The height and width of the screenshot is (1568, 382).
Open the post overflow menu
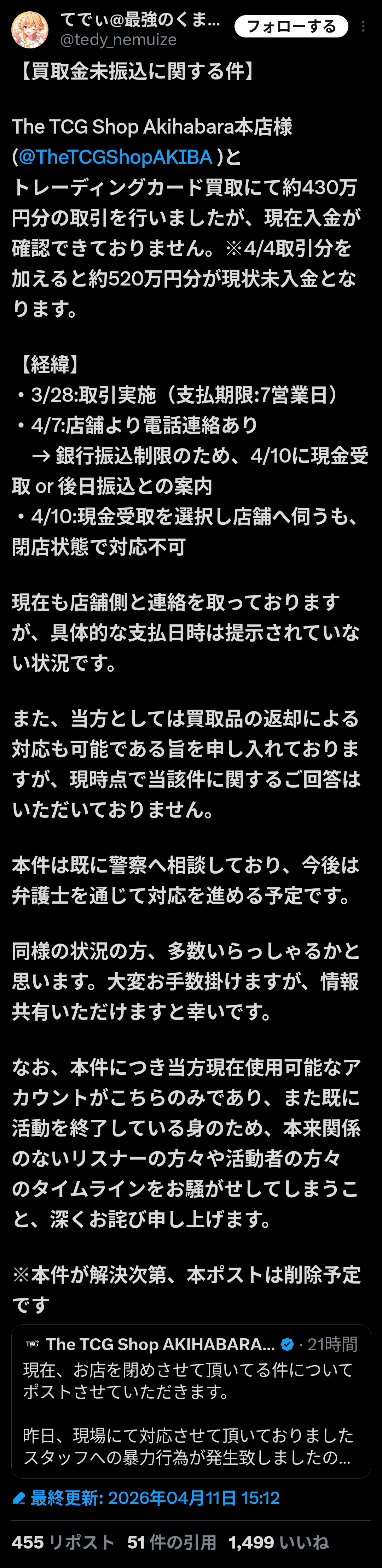[x=363, y=27]
